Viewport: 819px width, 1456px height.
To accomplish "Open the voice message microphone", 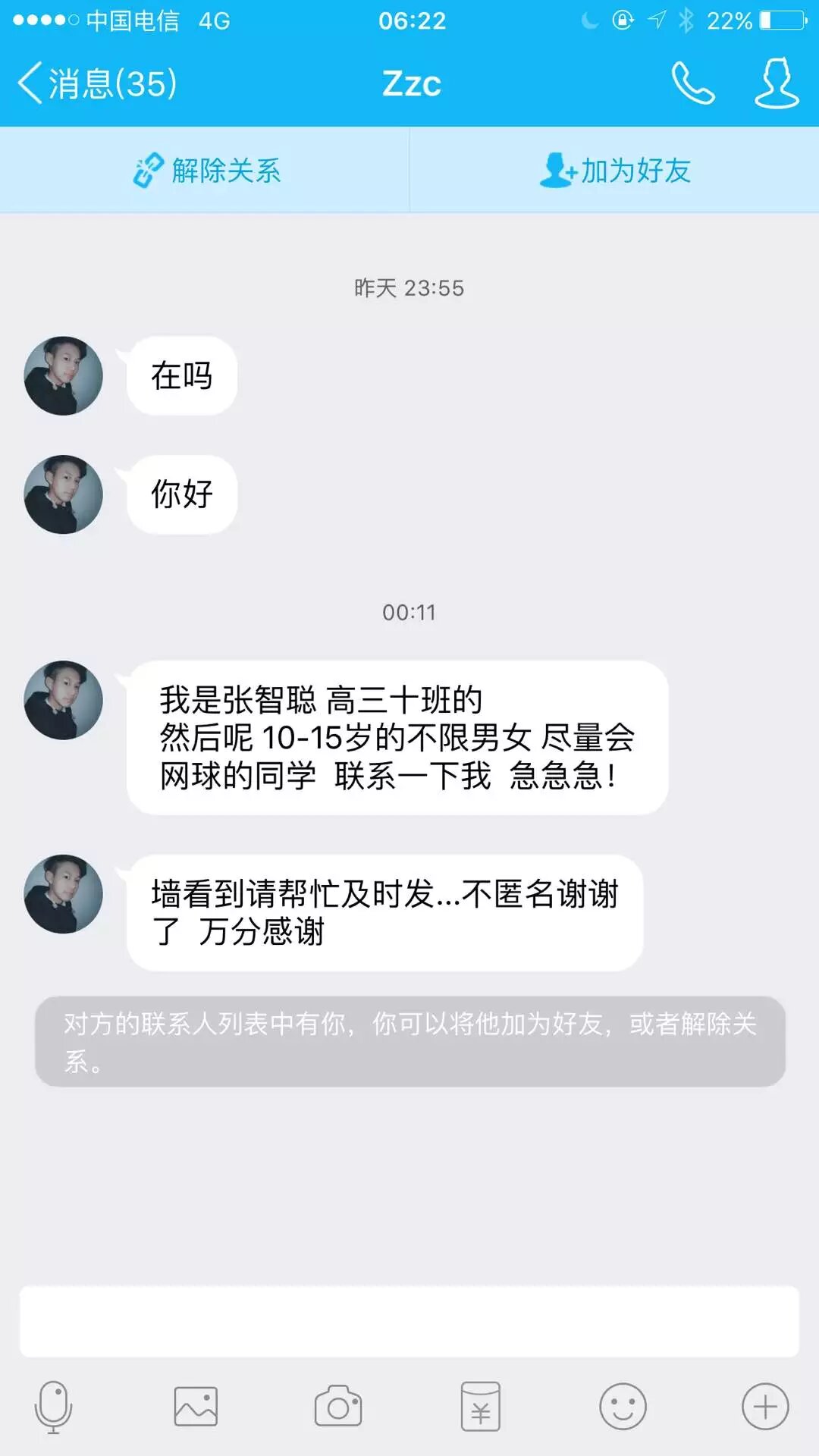I will tap(53, 1407).
